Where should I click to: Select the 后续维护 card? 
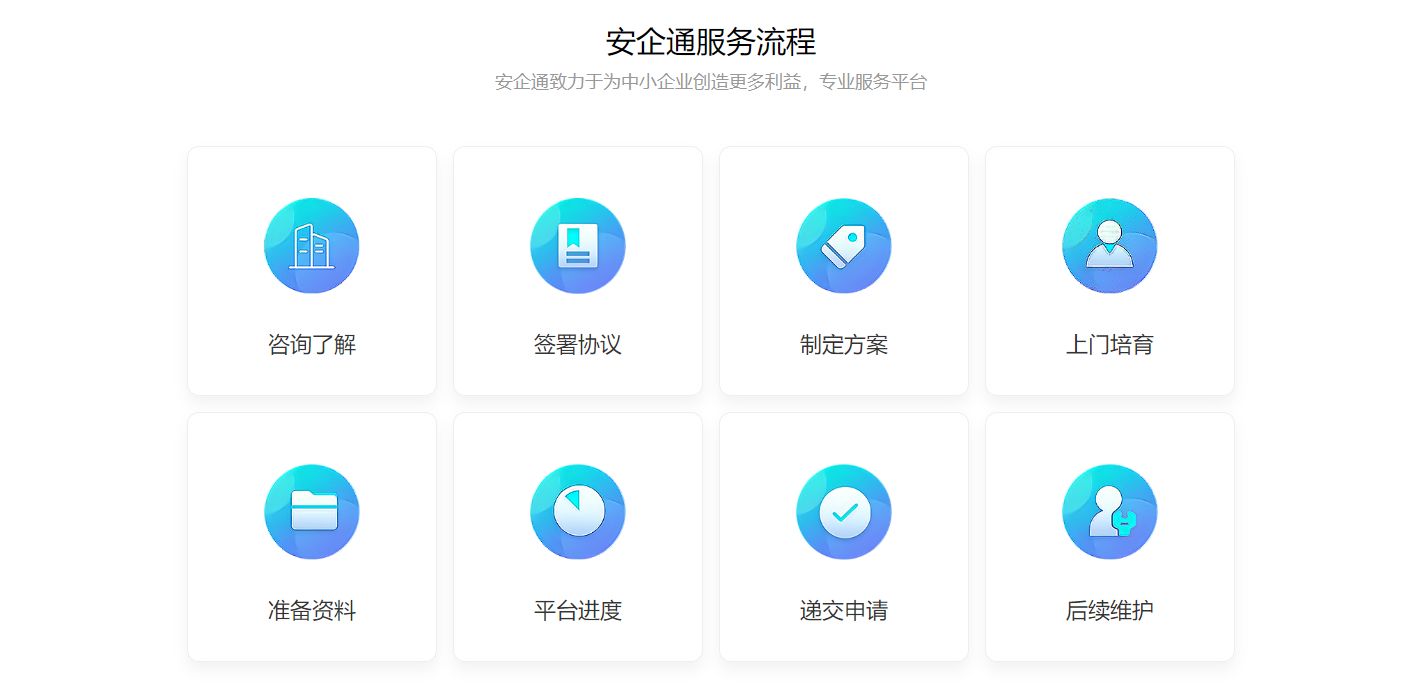[x=1110, y=538]
